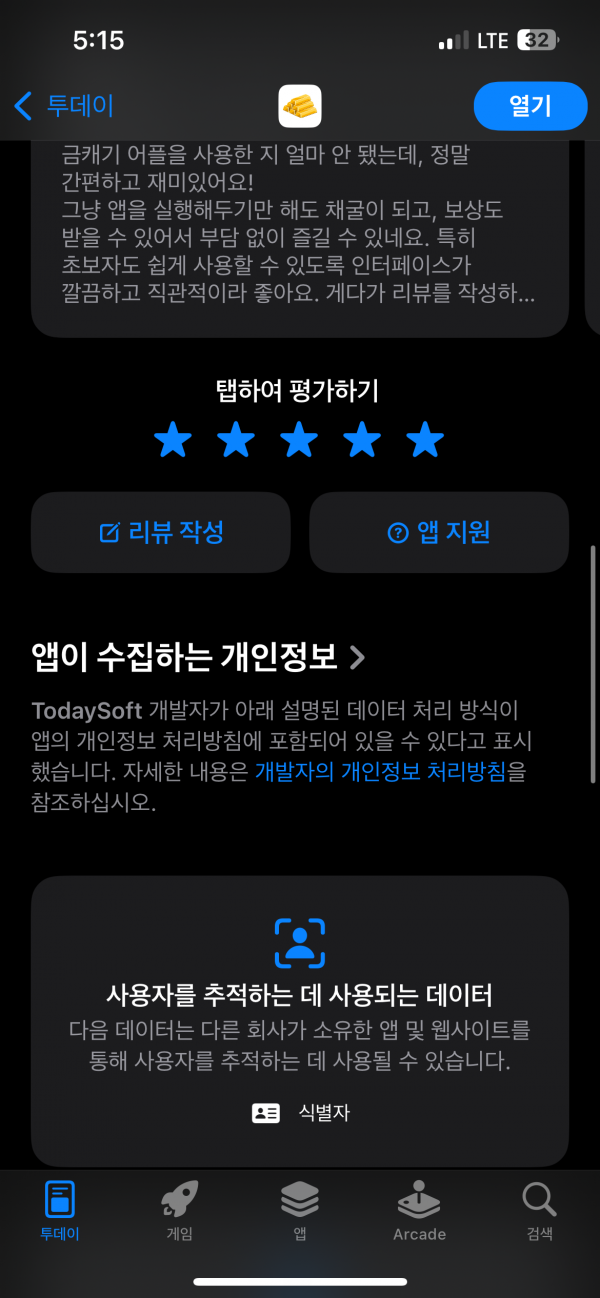Switch to the 앱 tab
This screenshot has height=1298, width=600.
coord(300,1210)
